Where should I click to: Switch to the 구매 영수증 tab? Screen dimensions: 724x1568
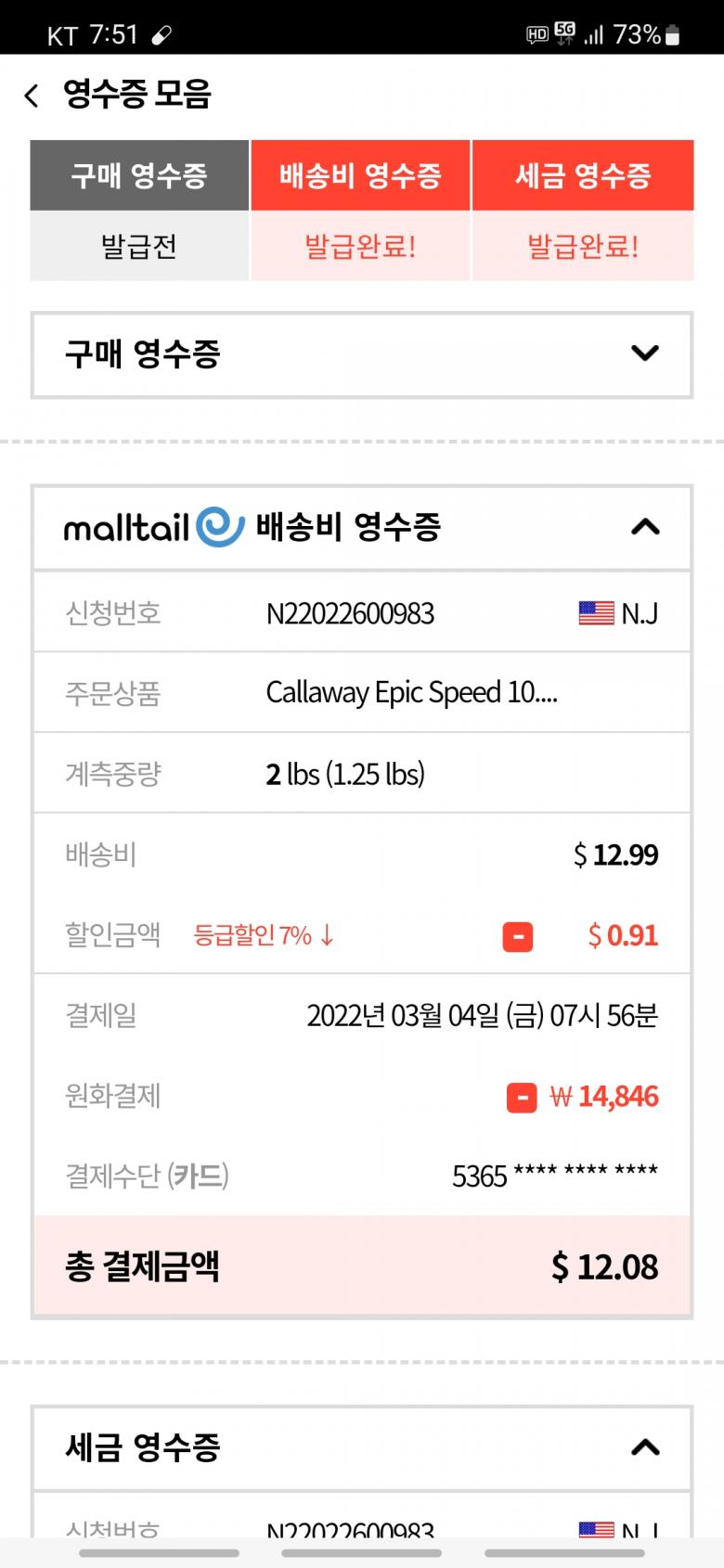coord(139,176)
